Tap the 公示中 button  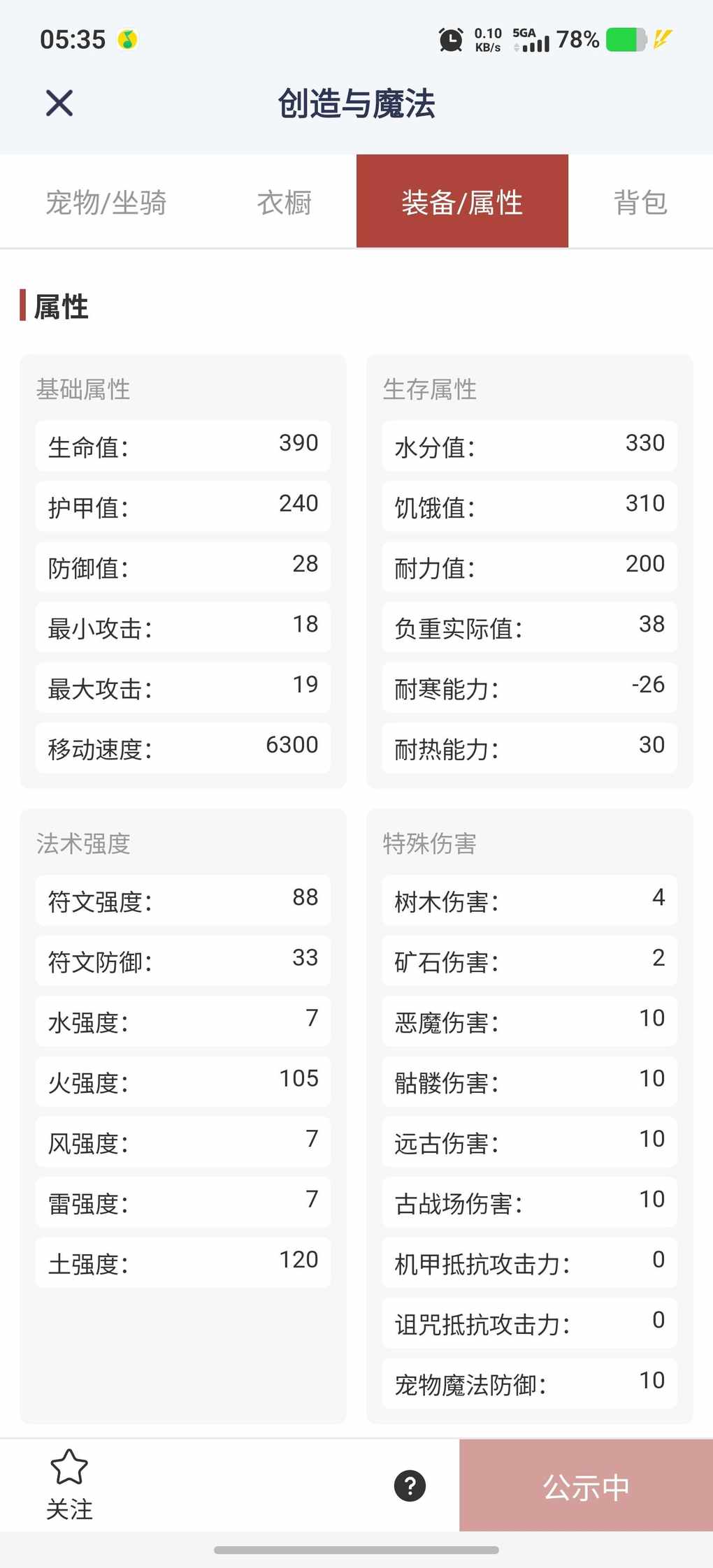(x=586, y=1486)
